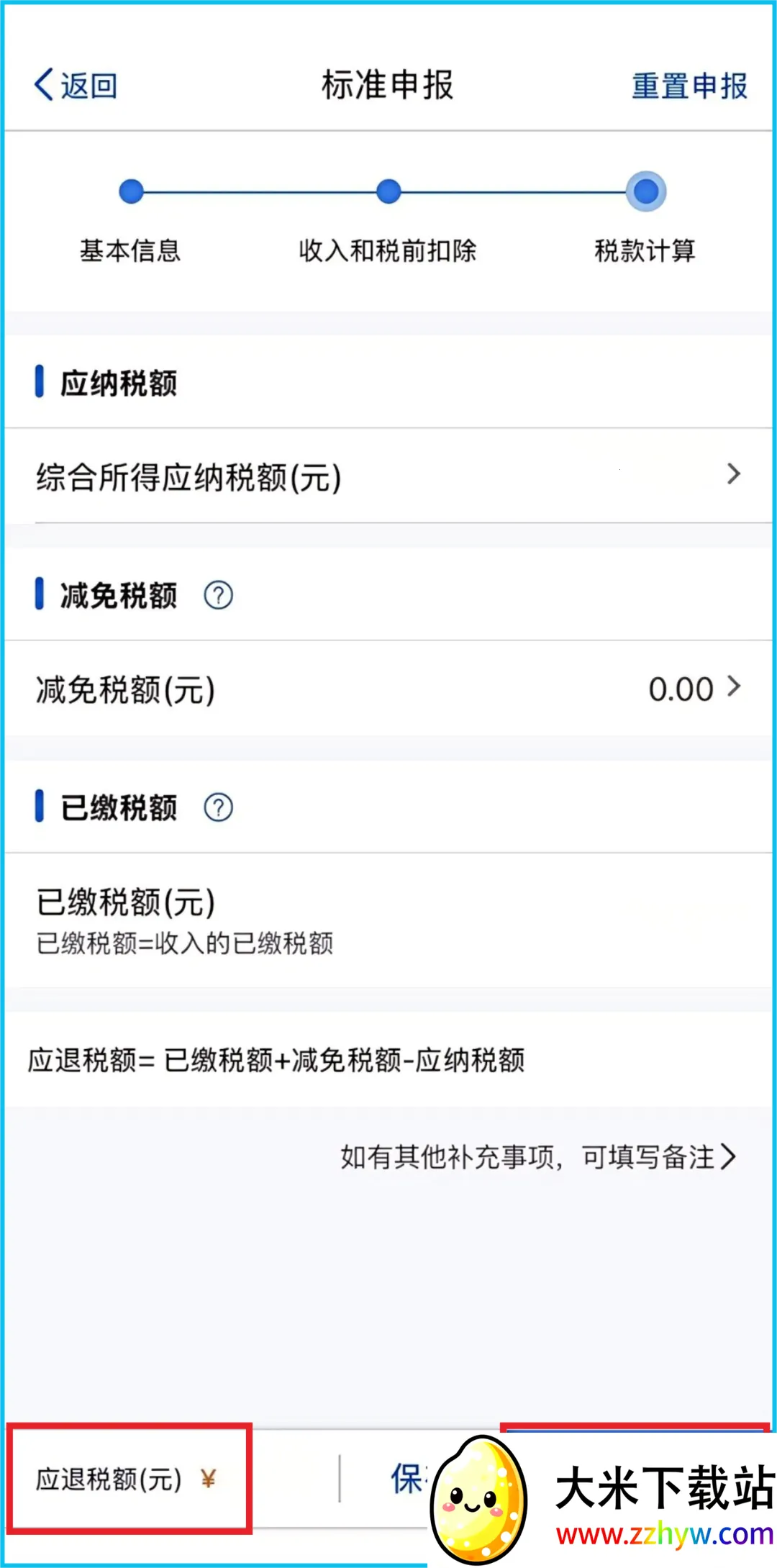Image resolution: width=777 pixels, height=1568 pixels.
Task: Tap the 收入和税前扣除 step dot
Action: click(x=388, y=191)
